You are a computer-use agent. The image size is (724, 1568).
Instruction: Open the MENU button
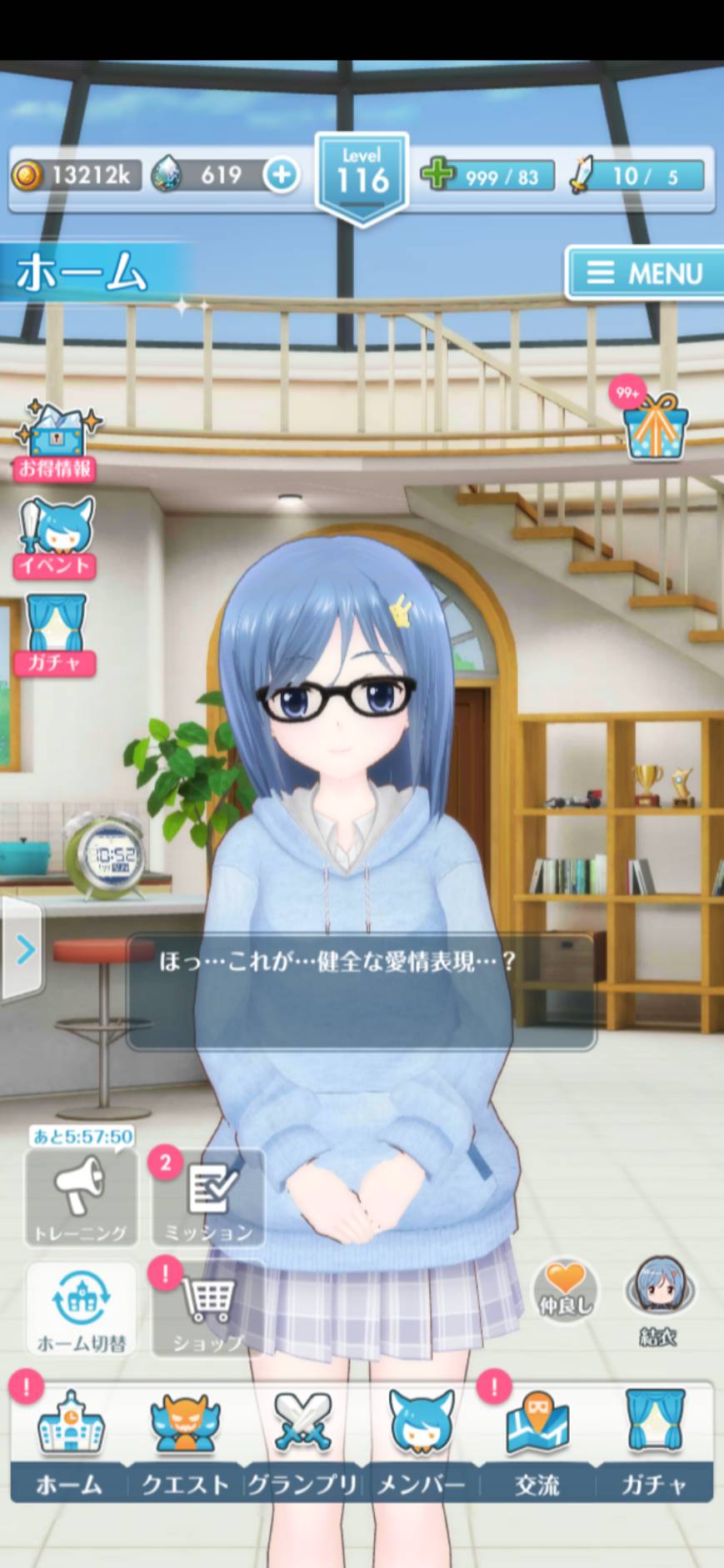[645, 272]
